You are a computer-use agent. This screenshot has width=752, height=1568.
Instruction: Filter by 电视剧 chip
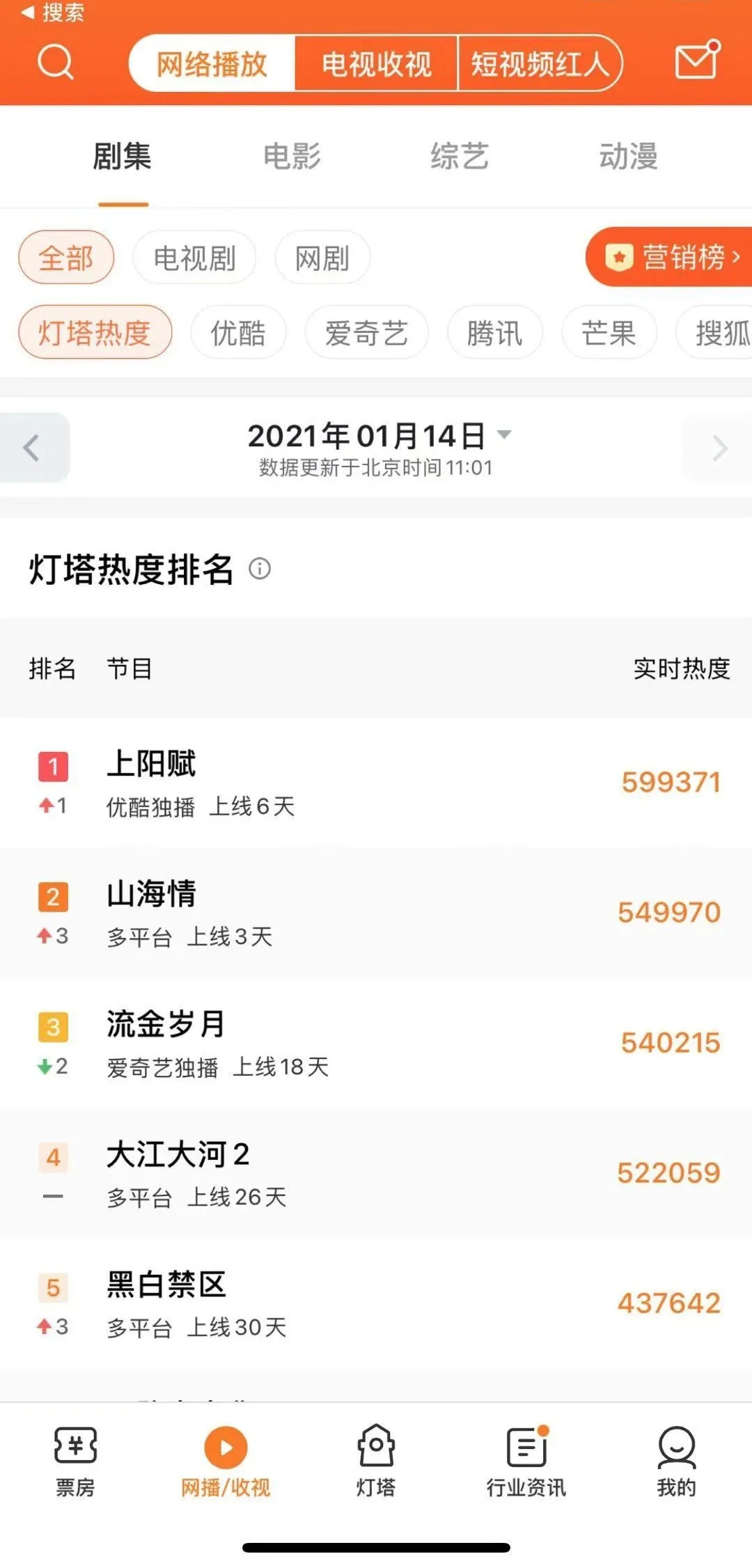point(194,258)
